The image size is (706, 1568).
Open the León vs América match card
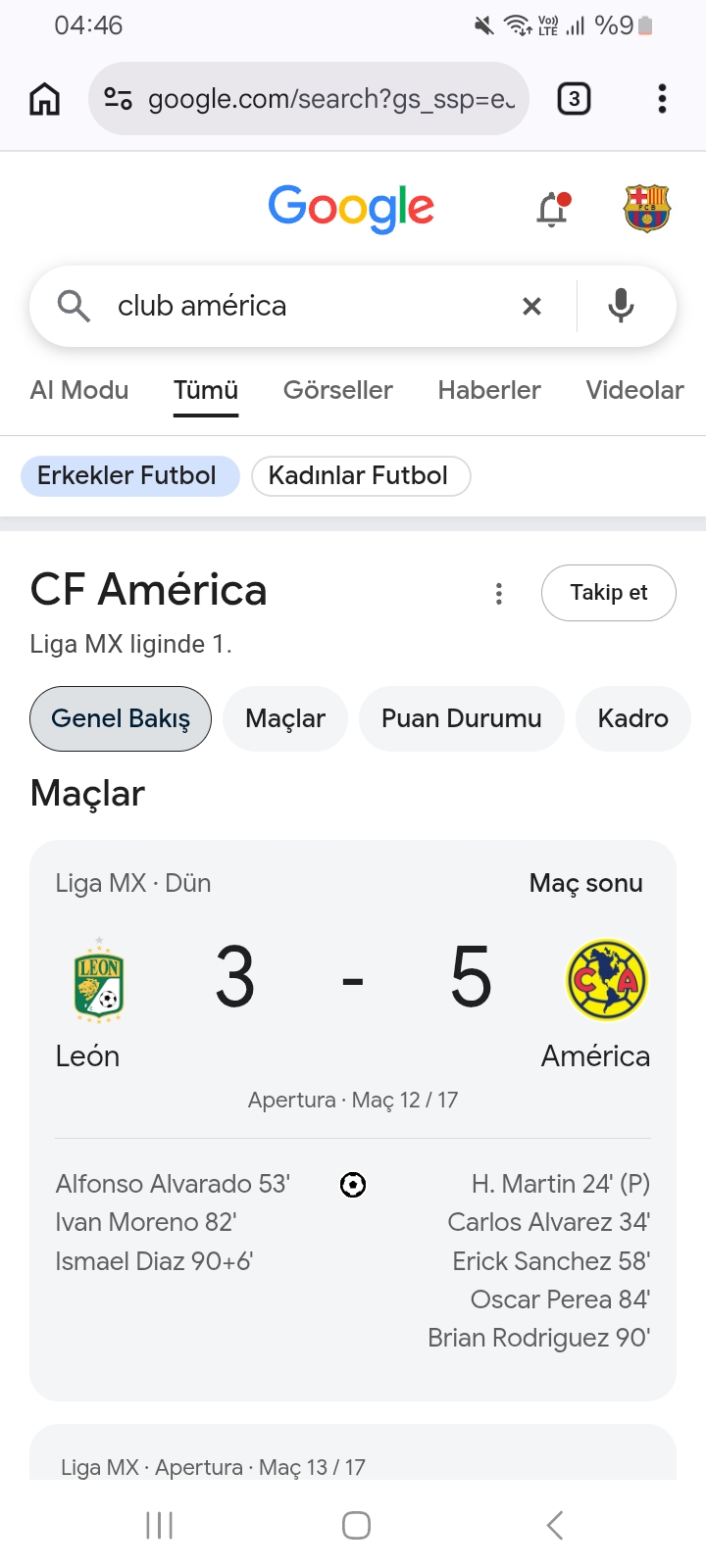coord(353,1120)
